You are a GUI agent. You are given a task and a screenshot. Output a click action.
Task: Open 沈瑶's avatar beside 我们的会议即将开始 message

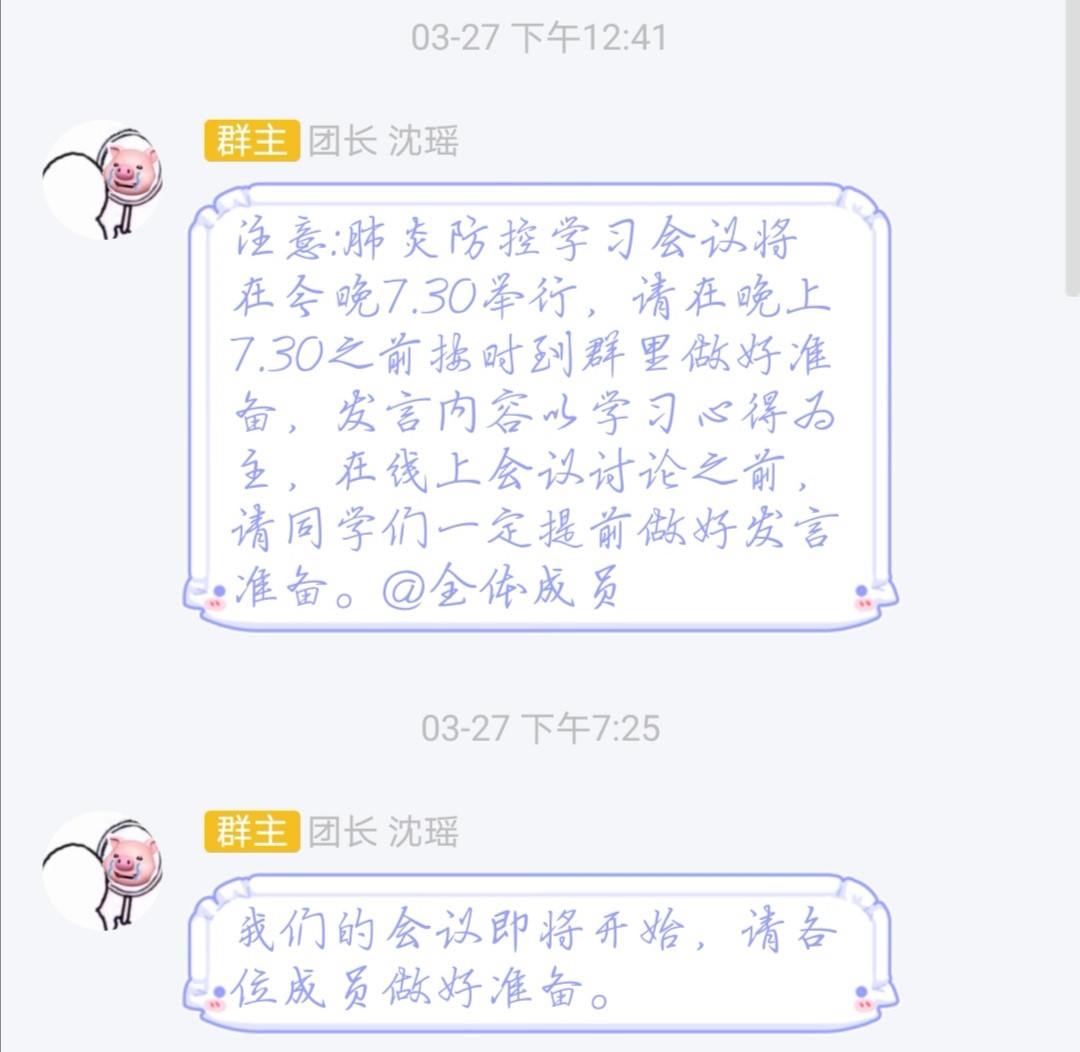click(x=102, y=870)
